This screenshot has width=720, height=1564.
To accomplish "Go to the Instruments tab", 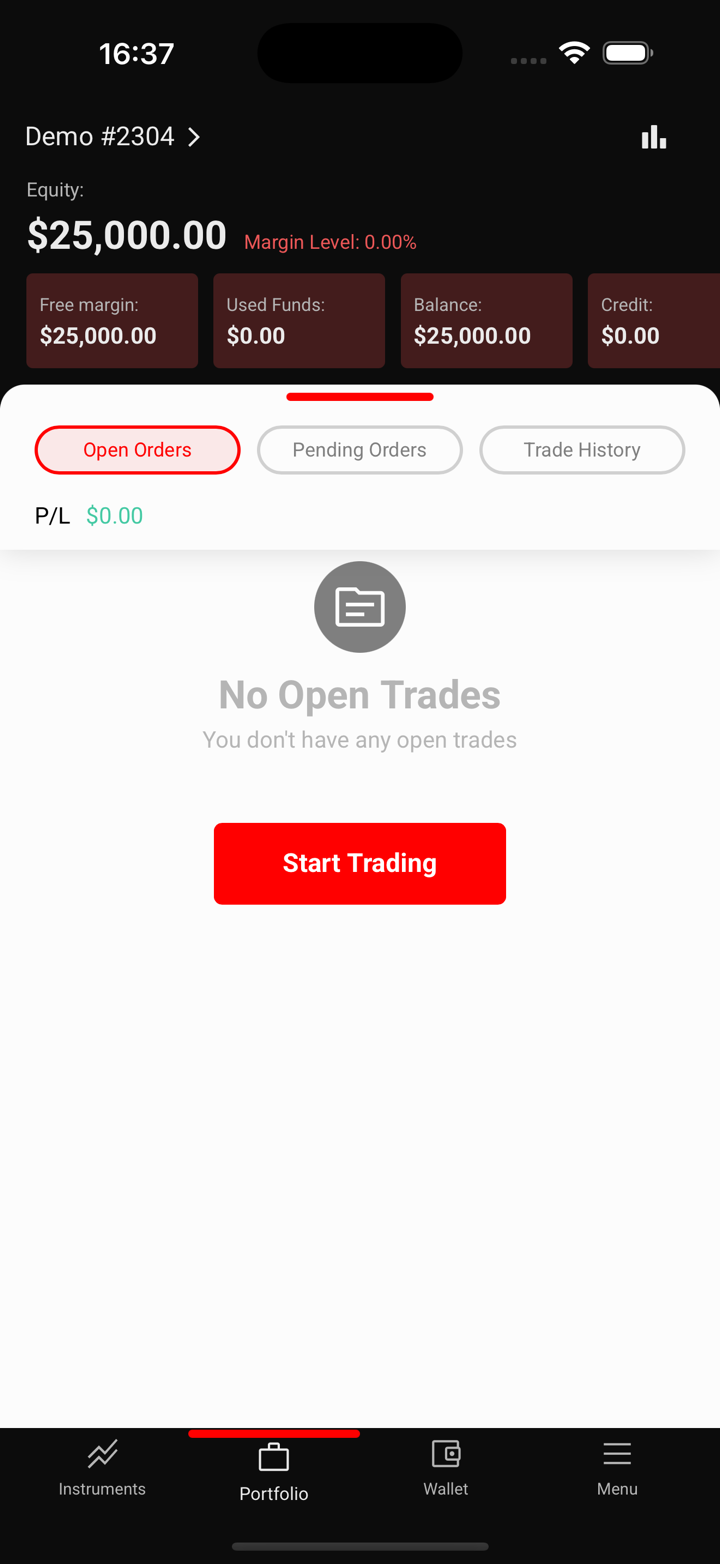I will 102,1468.
